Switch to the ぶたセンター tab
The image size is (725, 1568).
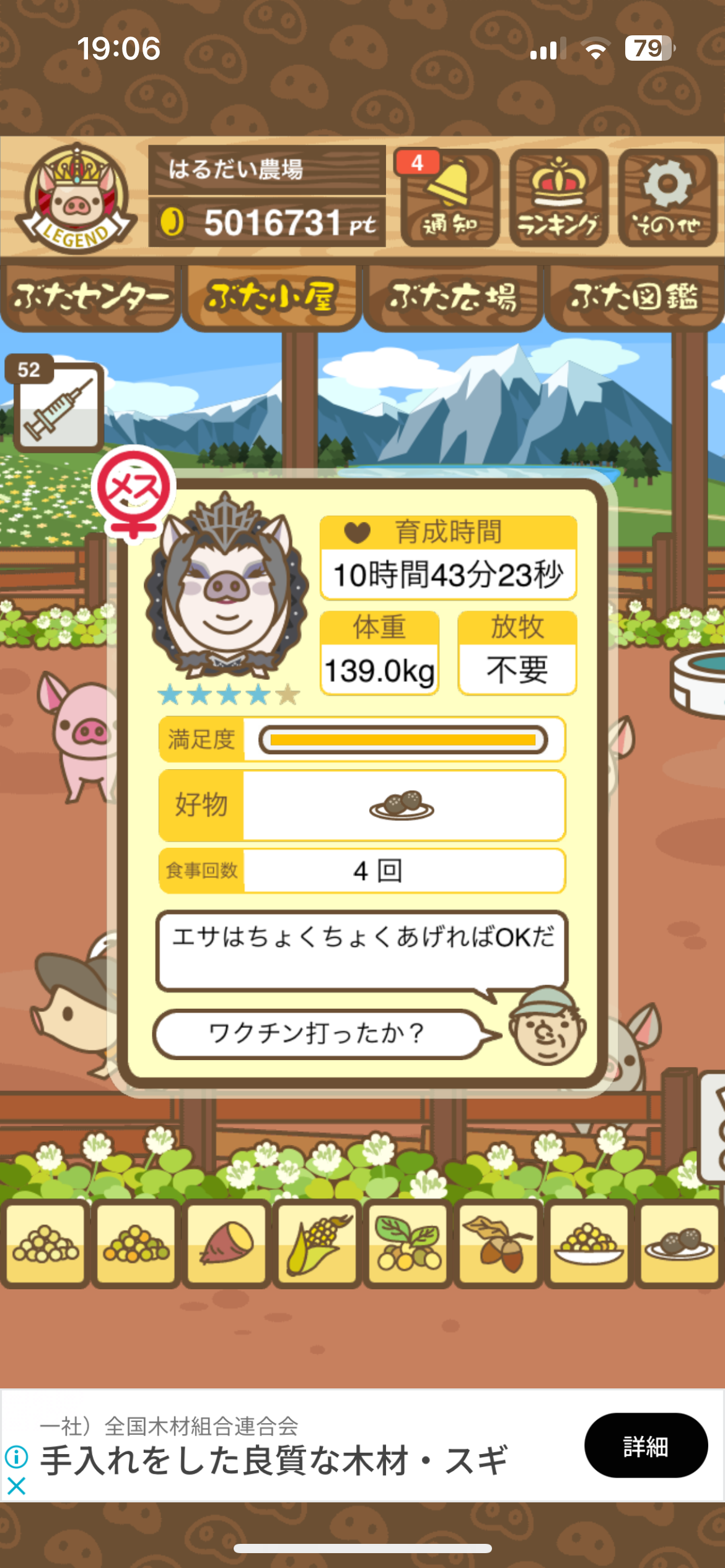(90, 297)
